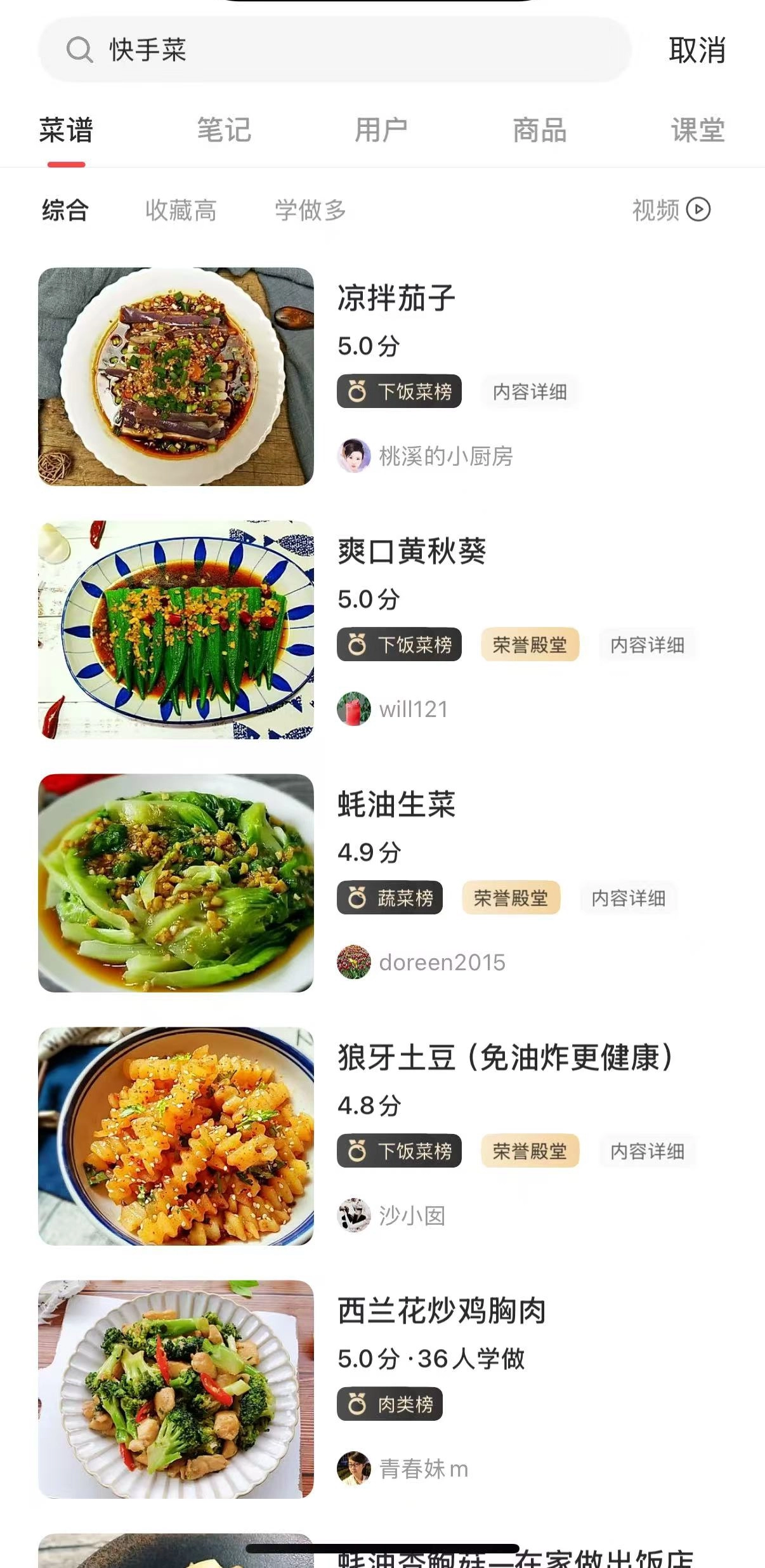765x1568 pixels.
Task: Open the 凉拌茄子 recipe
Action: click(x=396, y=298)
